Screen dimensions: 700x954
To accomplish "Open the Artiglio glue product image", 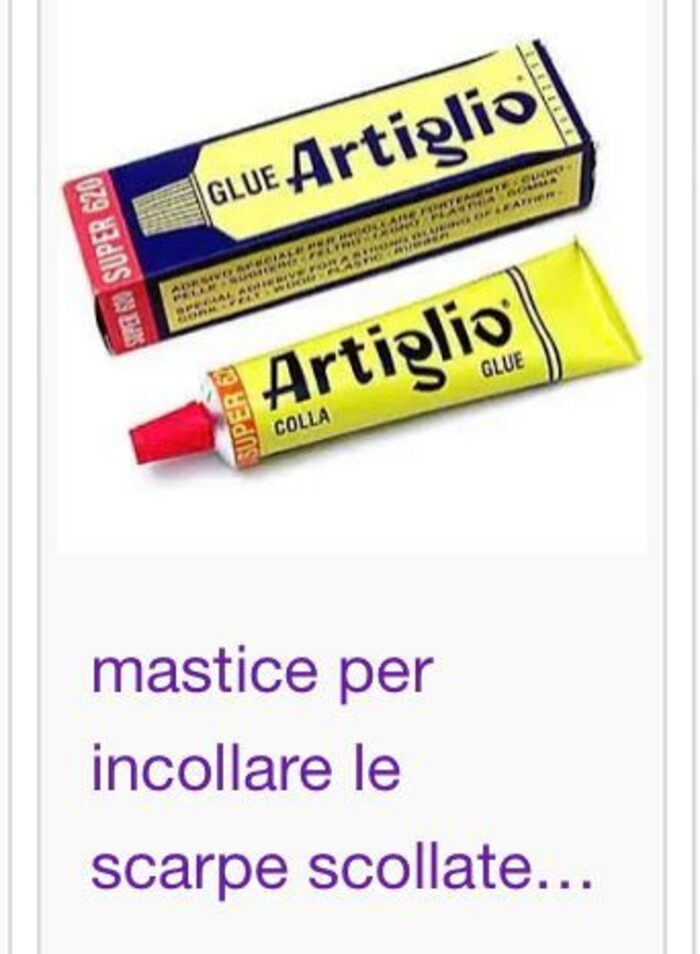I will coord(351,270).
